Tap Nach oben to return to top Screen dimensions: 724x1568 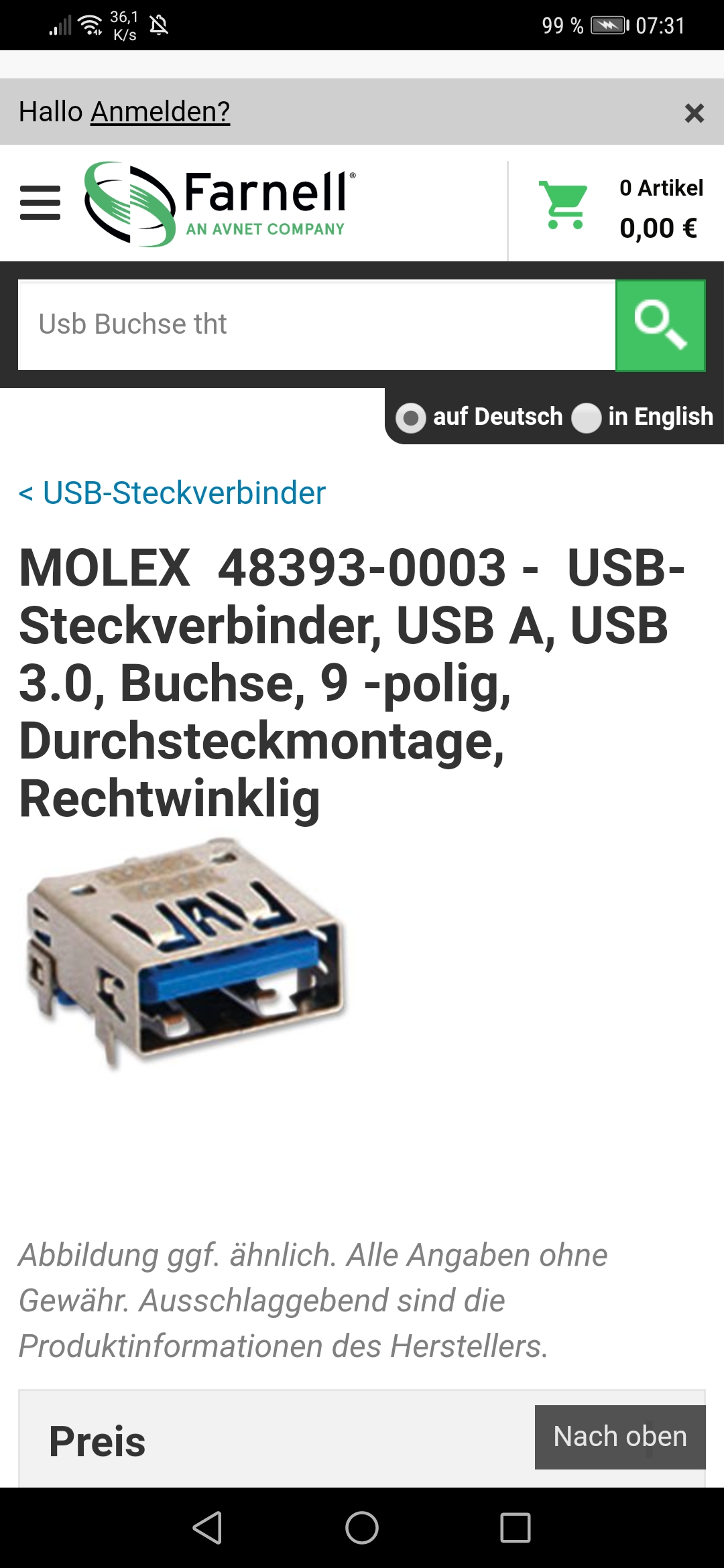[619, 1437]
